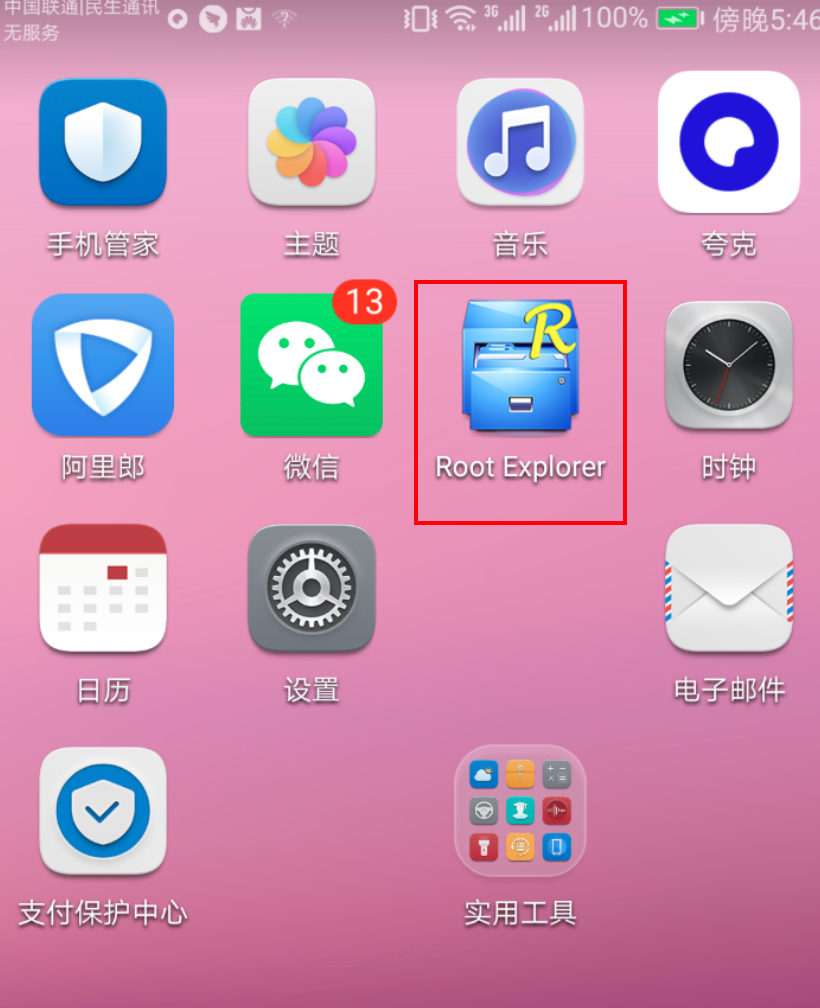Launch the 电子邮件 email app

728,588
